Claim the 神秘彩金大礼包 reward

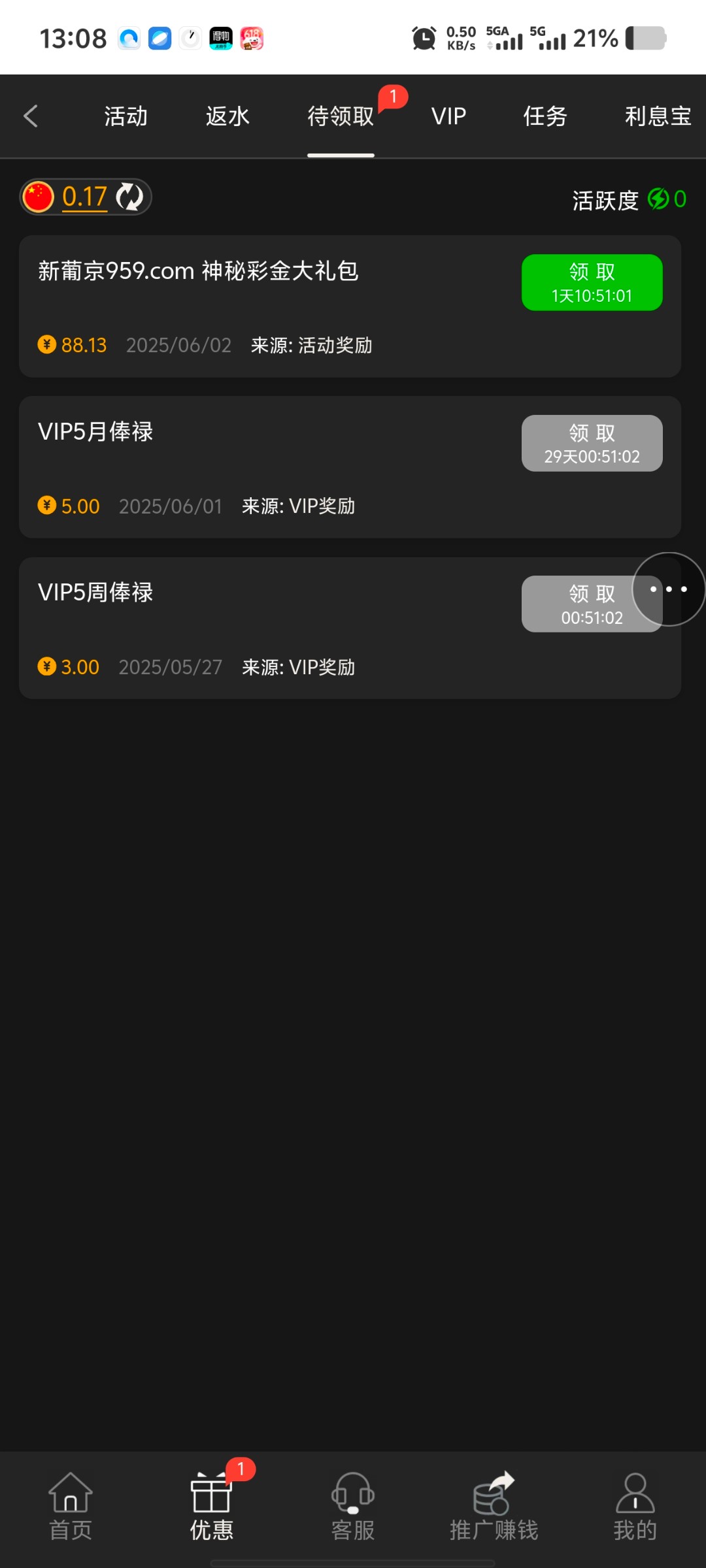(592, 282)
